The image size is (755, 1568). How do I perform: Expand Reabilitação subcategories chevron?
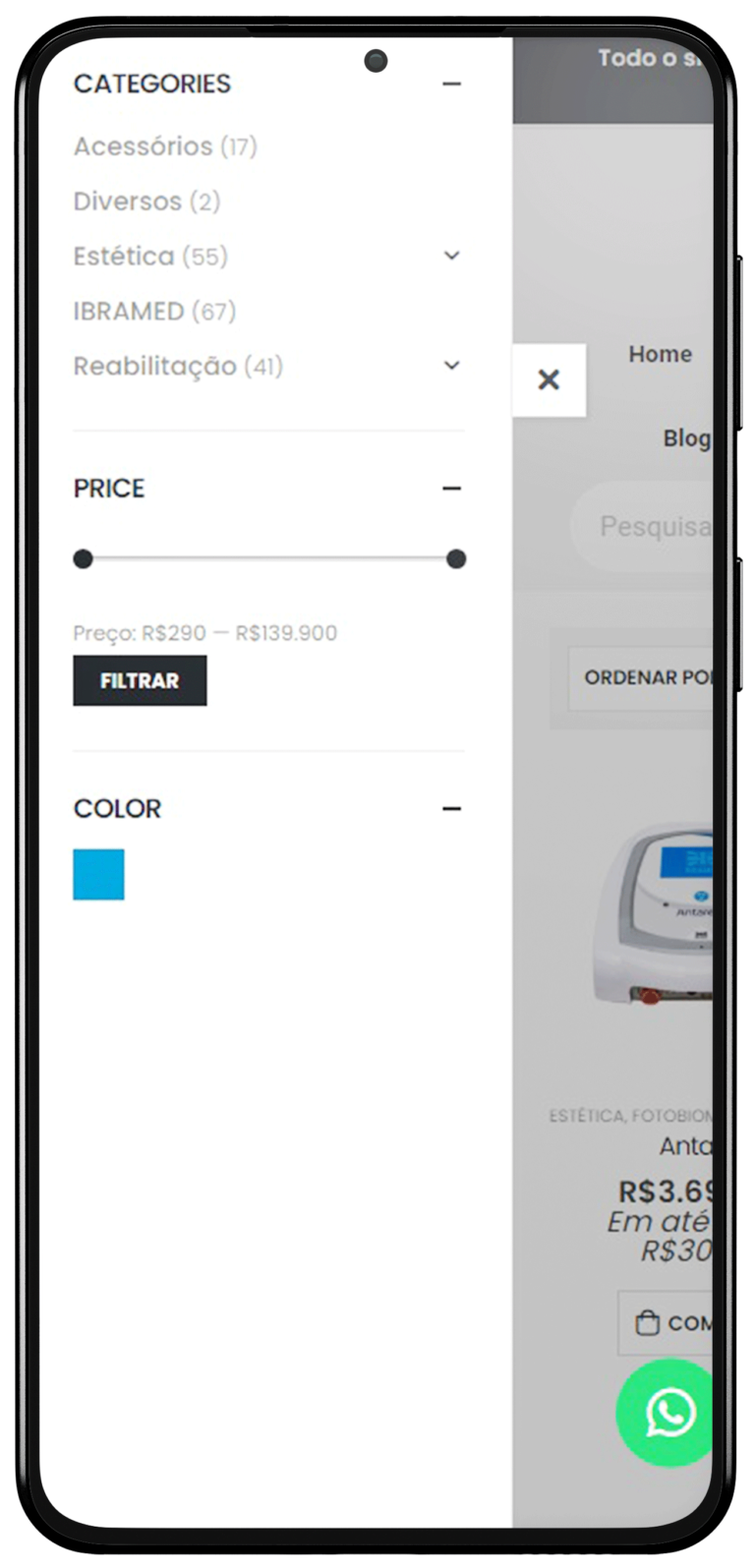pos(451,366)
